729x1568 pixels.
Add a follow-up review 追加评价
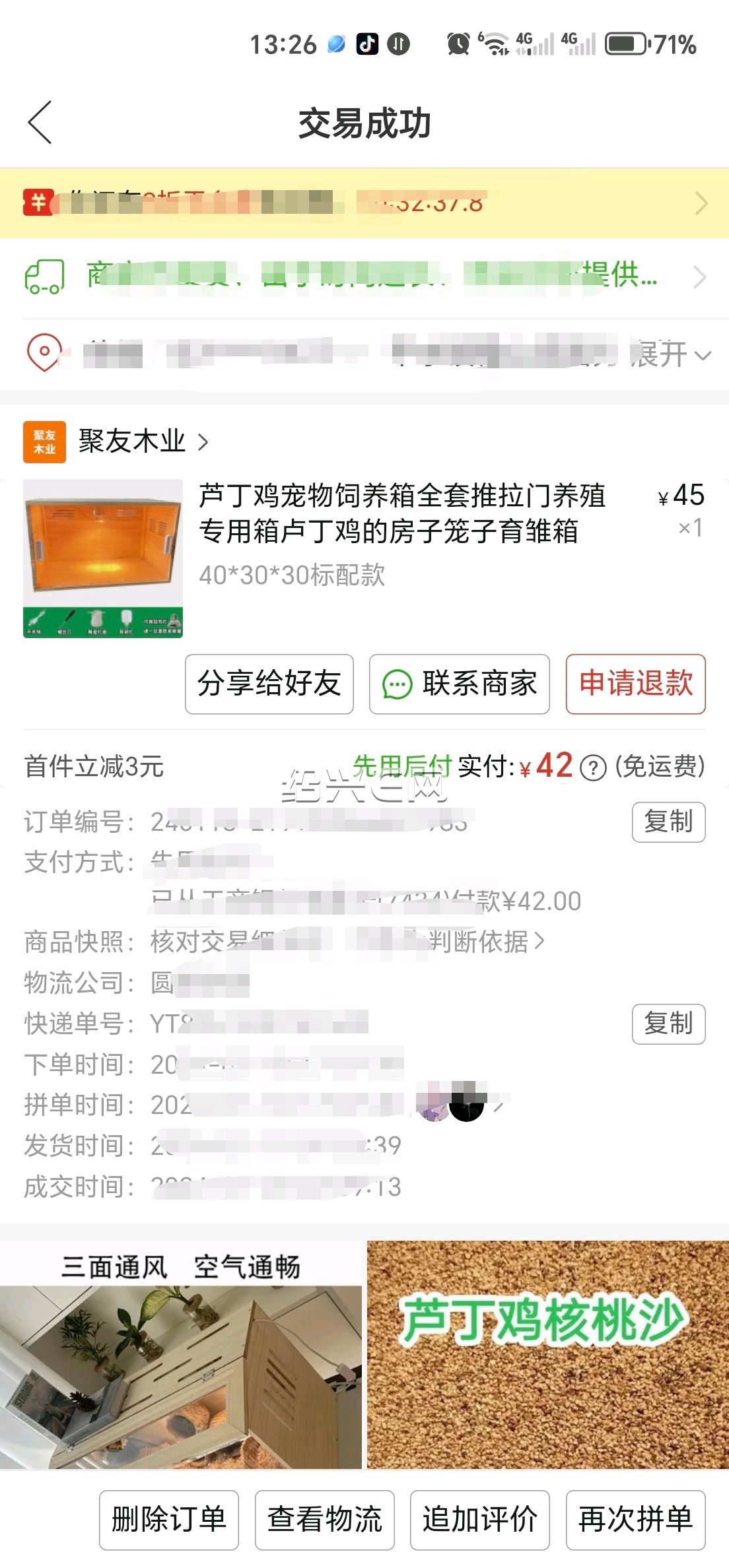pos(480,1519)
